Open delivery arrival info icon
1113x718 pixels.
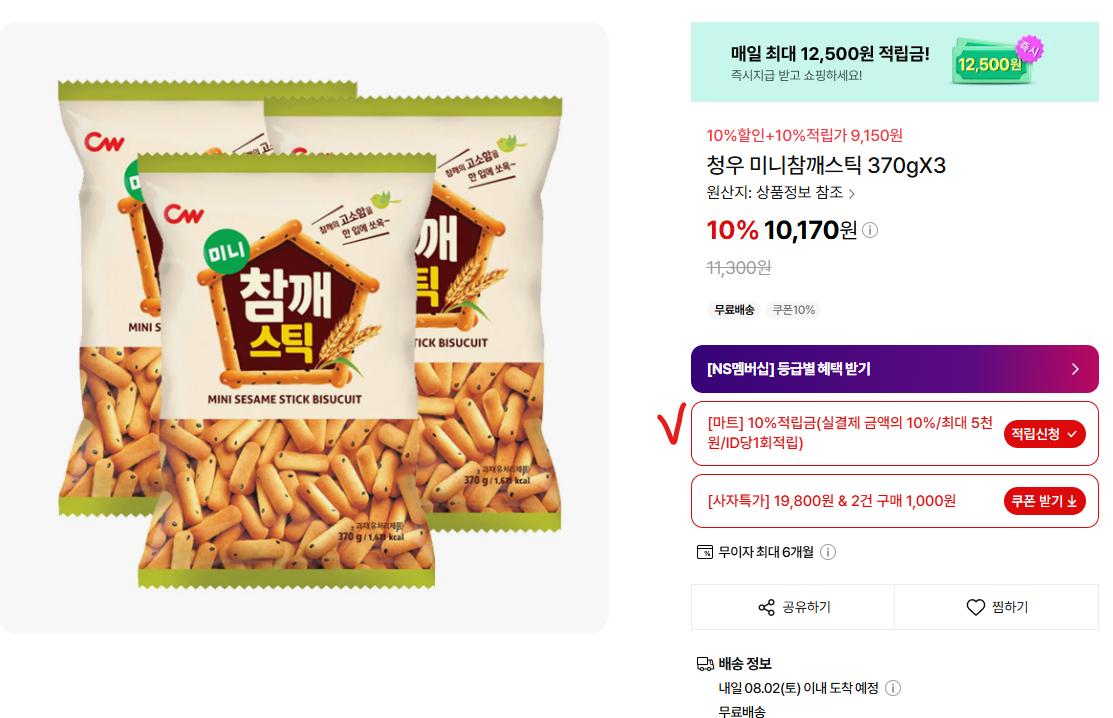(x=893, y=688)
